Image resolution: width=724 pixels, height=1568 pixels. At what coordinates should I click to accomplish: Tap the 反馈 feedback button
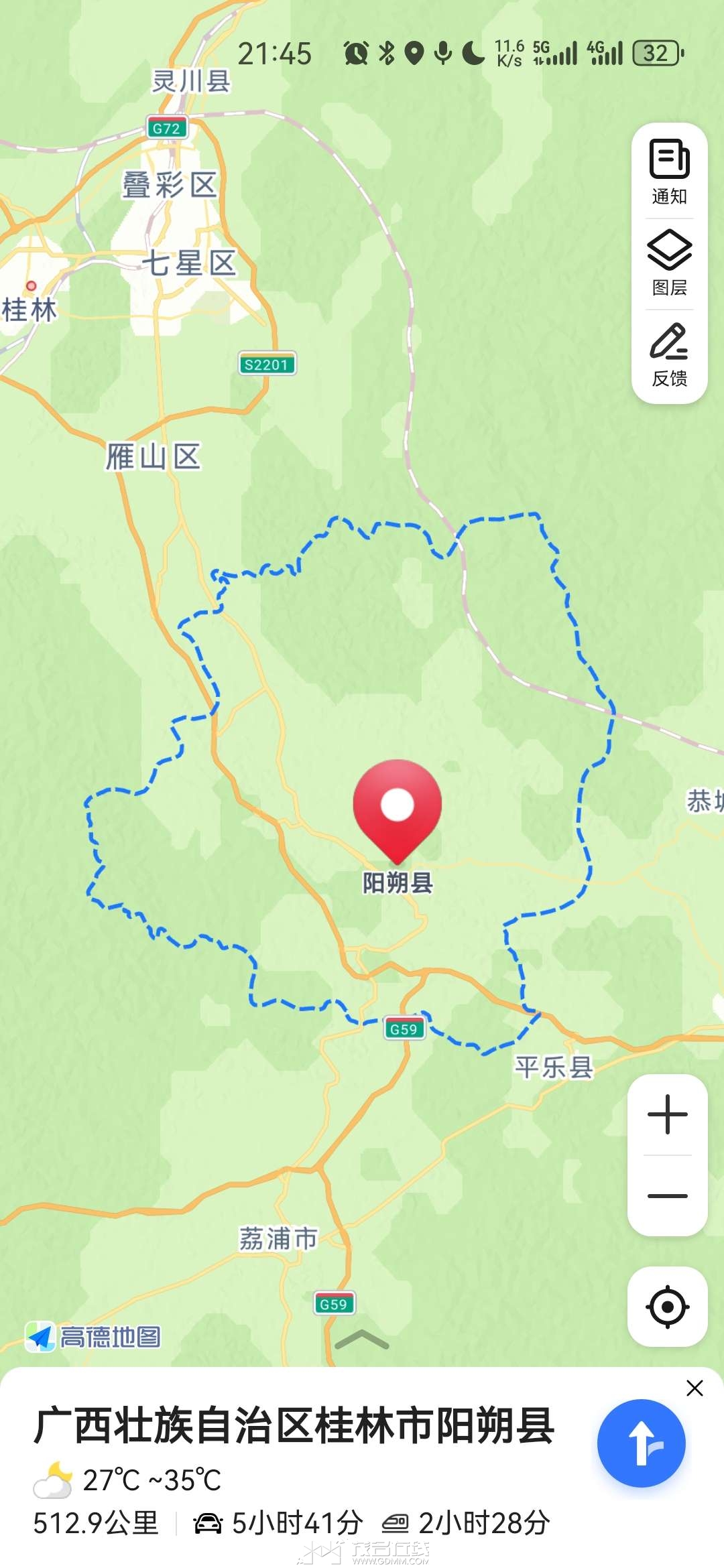point(669,354)
